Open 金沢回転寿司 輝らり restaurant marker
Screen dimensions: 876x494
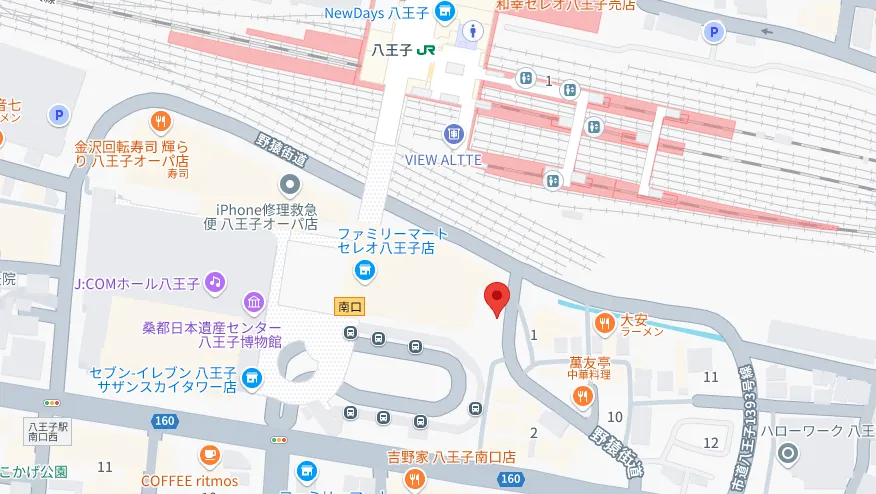pyautogui.click(x=160, y=122)
